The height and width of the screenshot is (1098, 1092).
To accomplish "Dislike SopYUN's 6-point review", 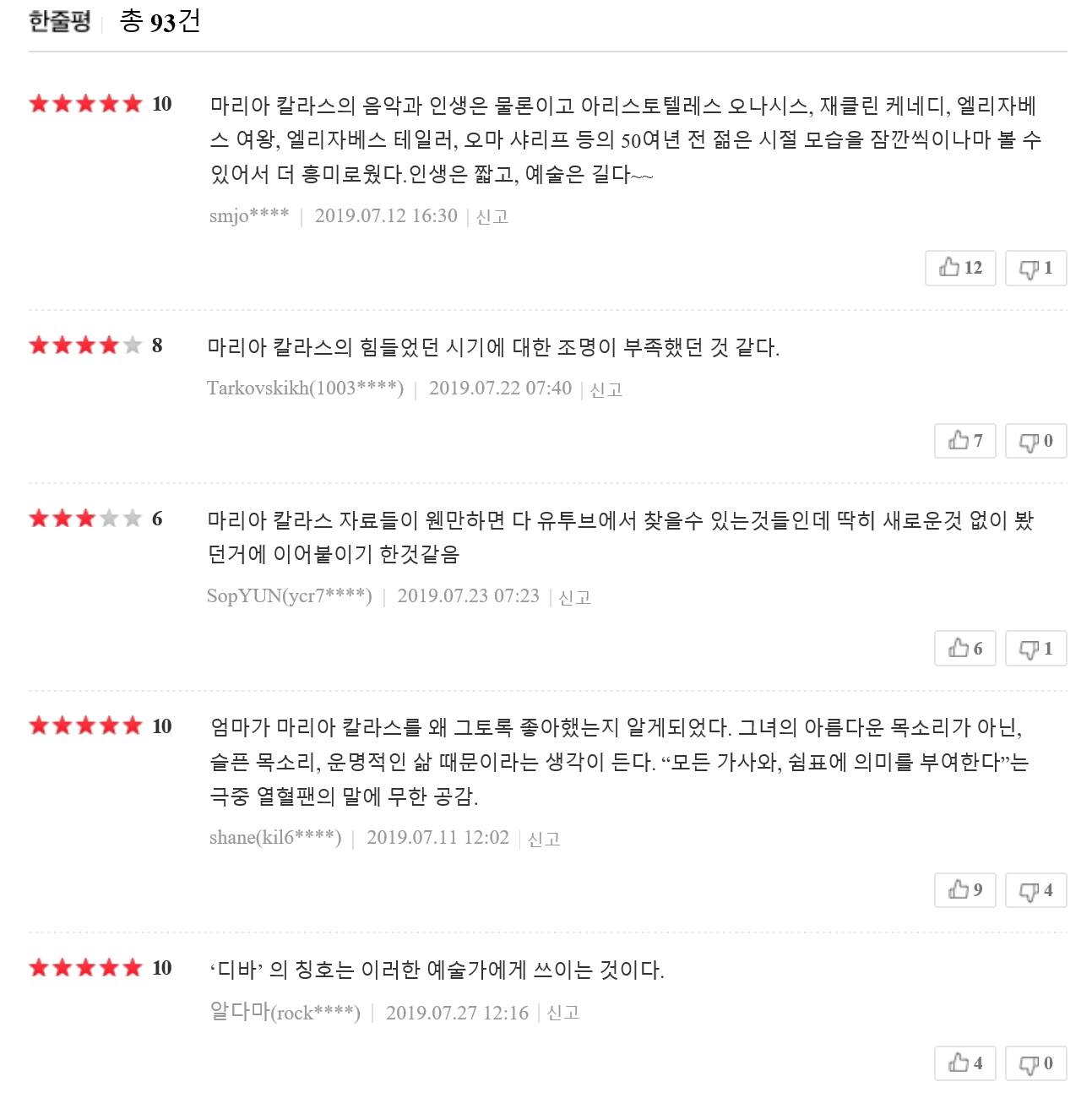I will pos(1035,648).
